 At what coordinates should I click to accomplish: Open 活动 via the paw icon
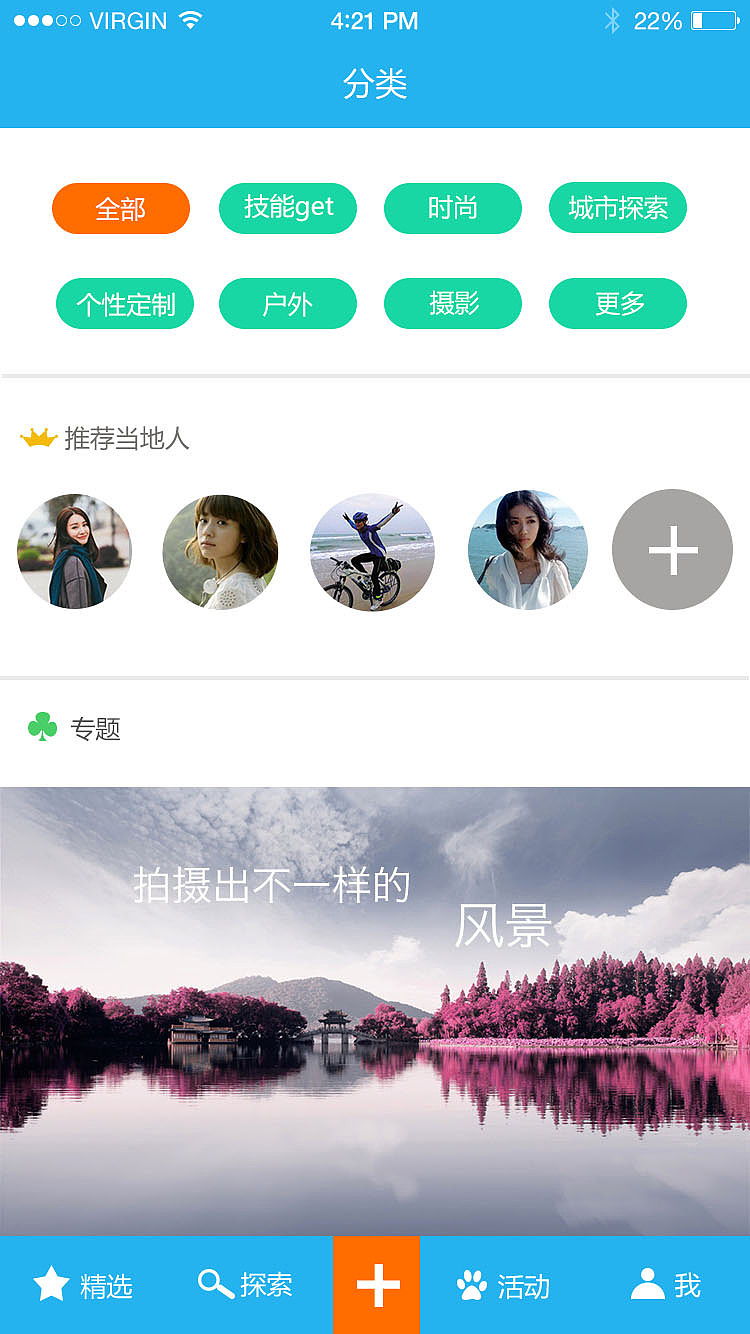pos(470,1283)
